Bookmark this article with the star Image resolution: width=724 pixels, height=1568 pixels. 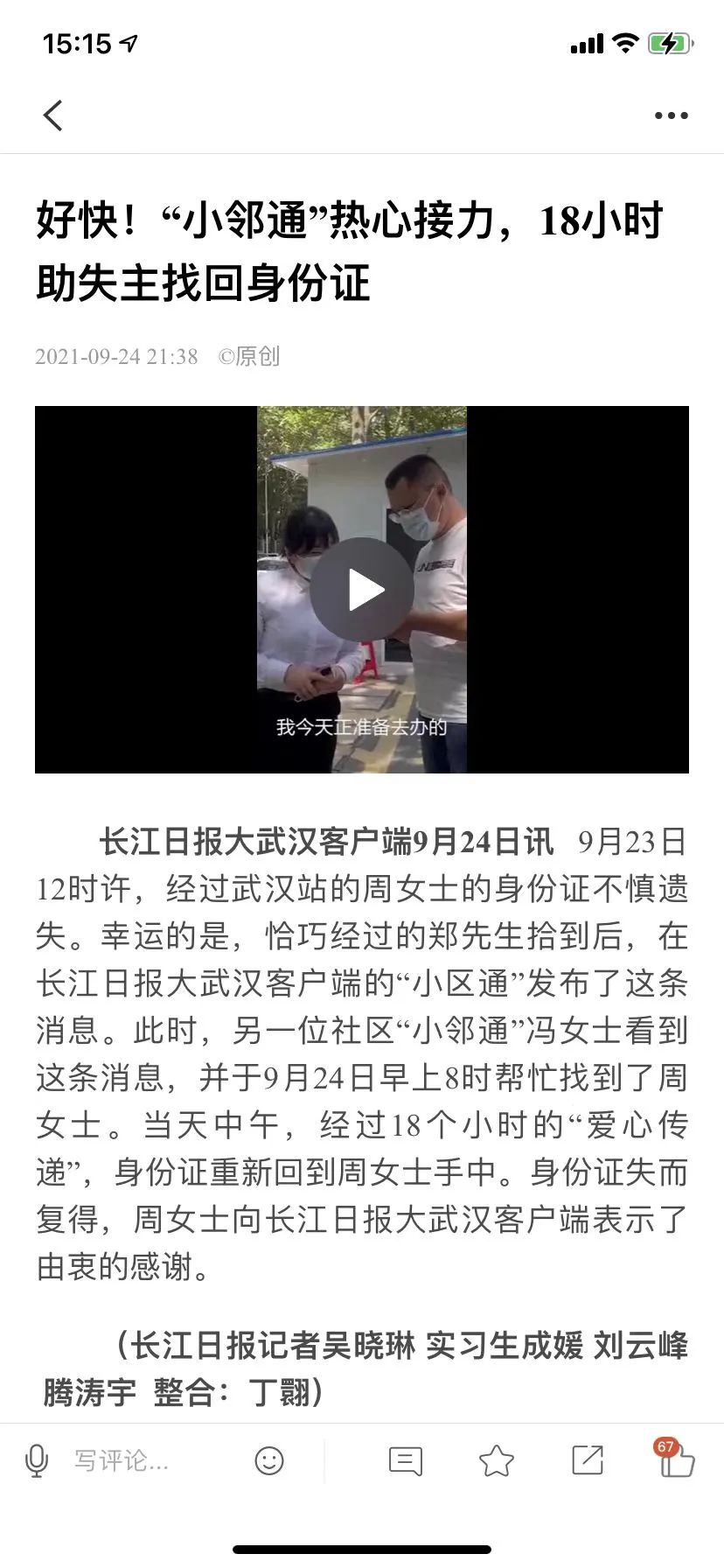[x=496, y=1460]
